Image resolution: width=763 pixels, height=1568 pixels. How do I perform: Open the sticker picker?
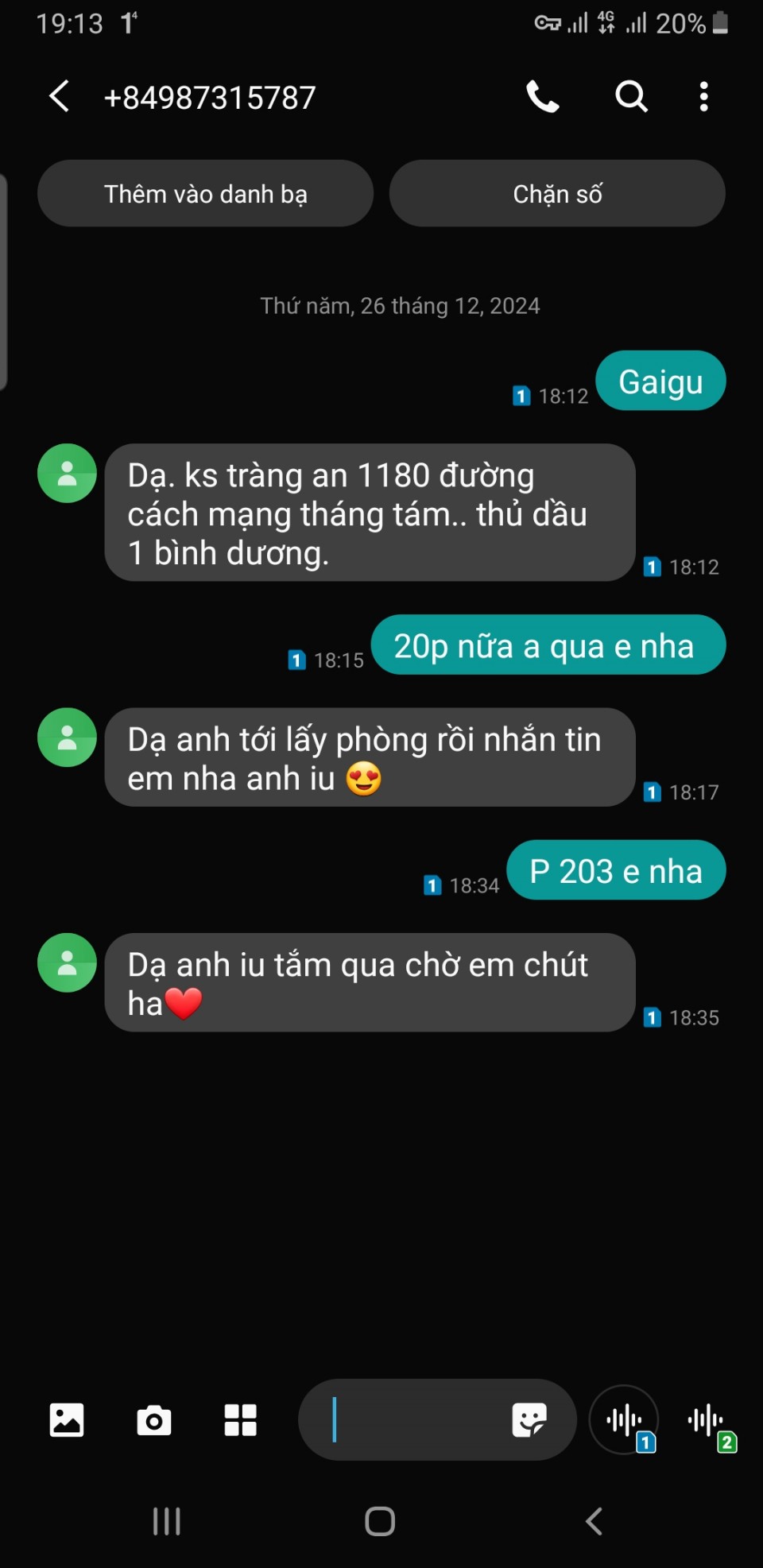point(529,1420)
